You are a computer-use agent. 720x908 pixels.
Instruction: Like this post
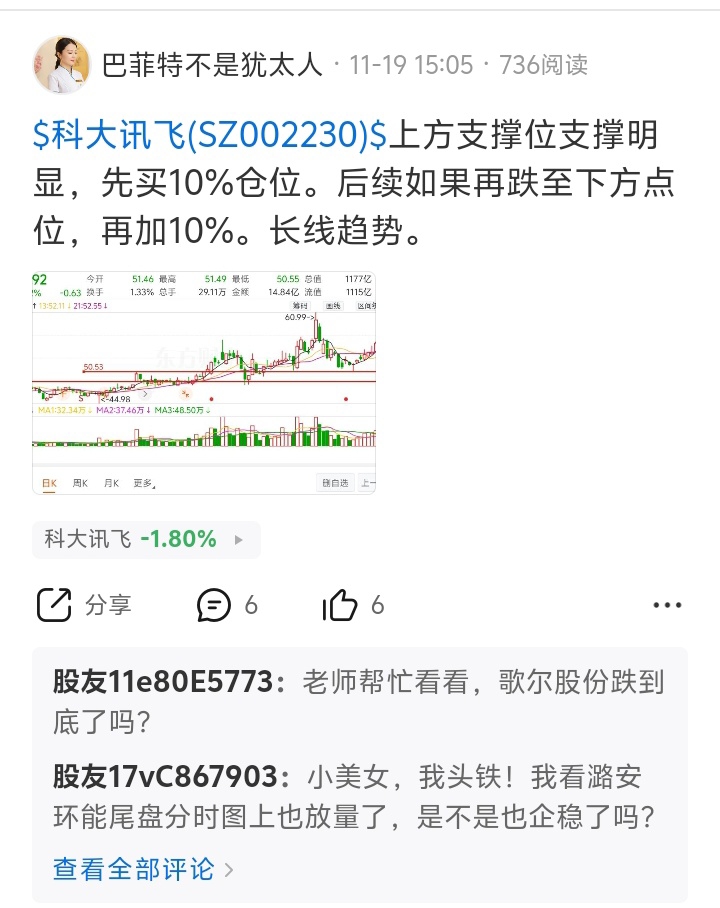[x=353, y=605]
